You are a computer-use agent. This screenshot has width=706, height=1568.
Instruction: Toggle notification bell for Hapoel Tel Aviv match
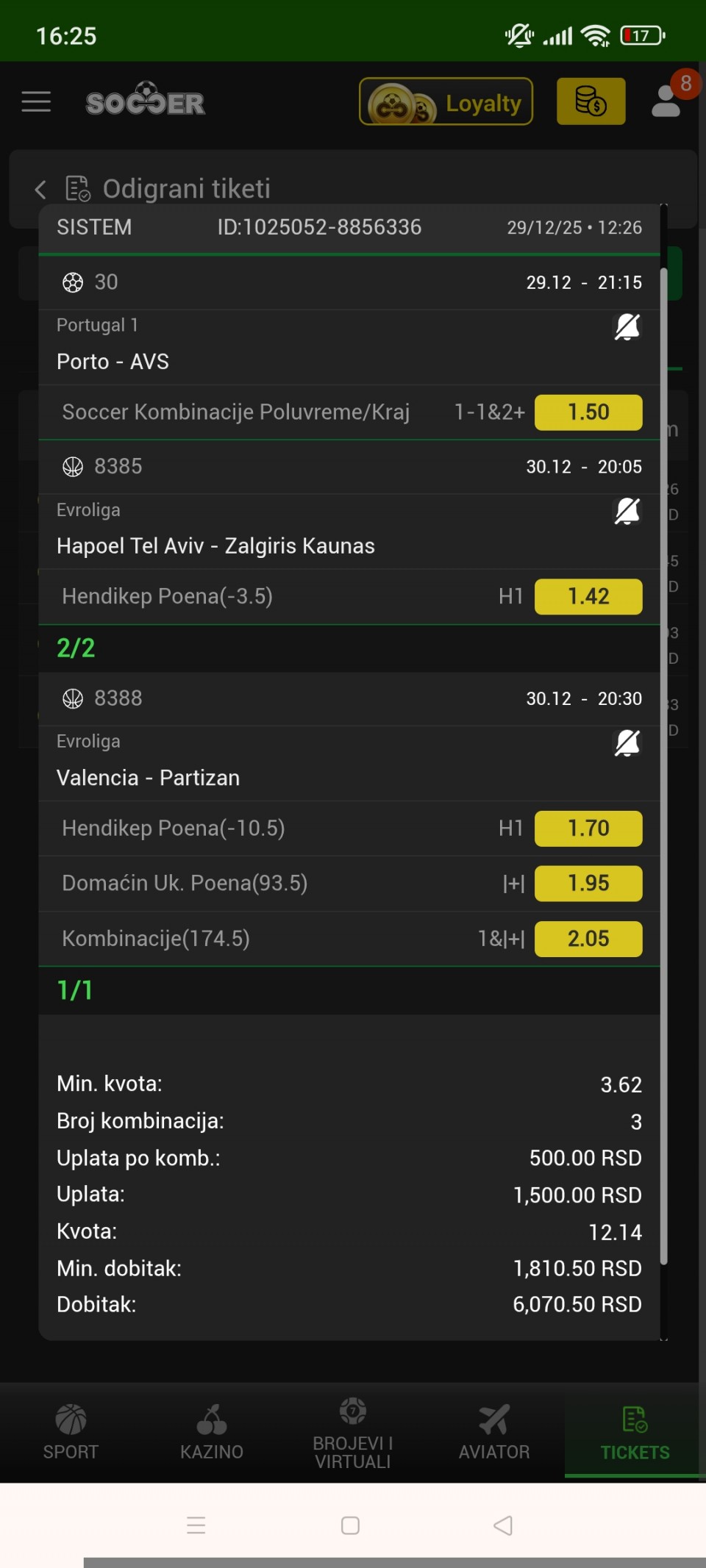click(x=627, y=511)
